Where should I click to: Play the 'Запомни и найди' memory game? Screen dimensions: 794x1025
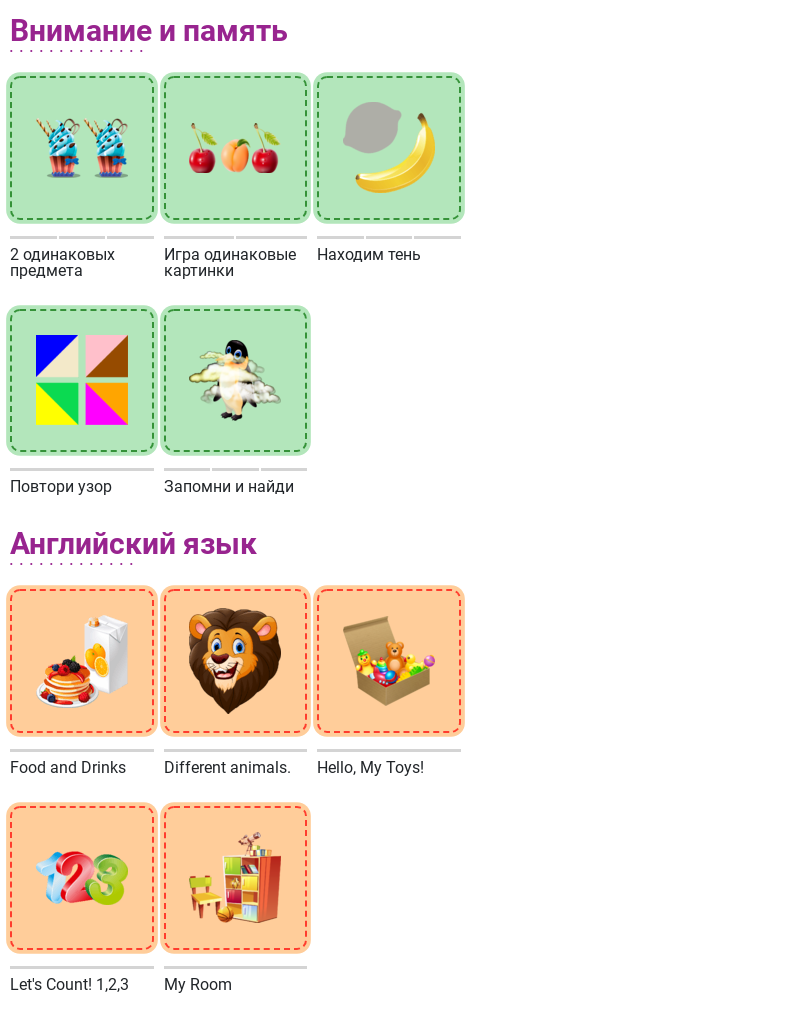pos(235,380)
